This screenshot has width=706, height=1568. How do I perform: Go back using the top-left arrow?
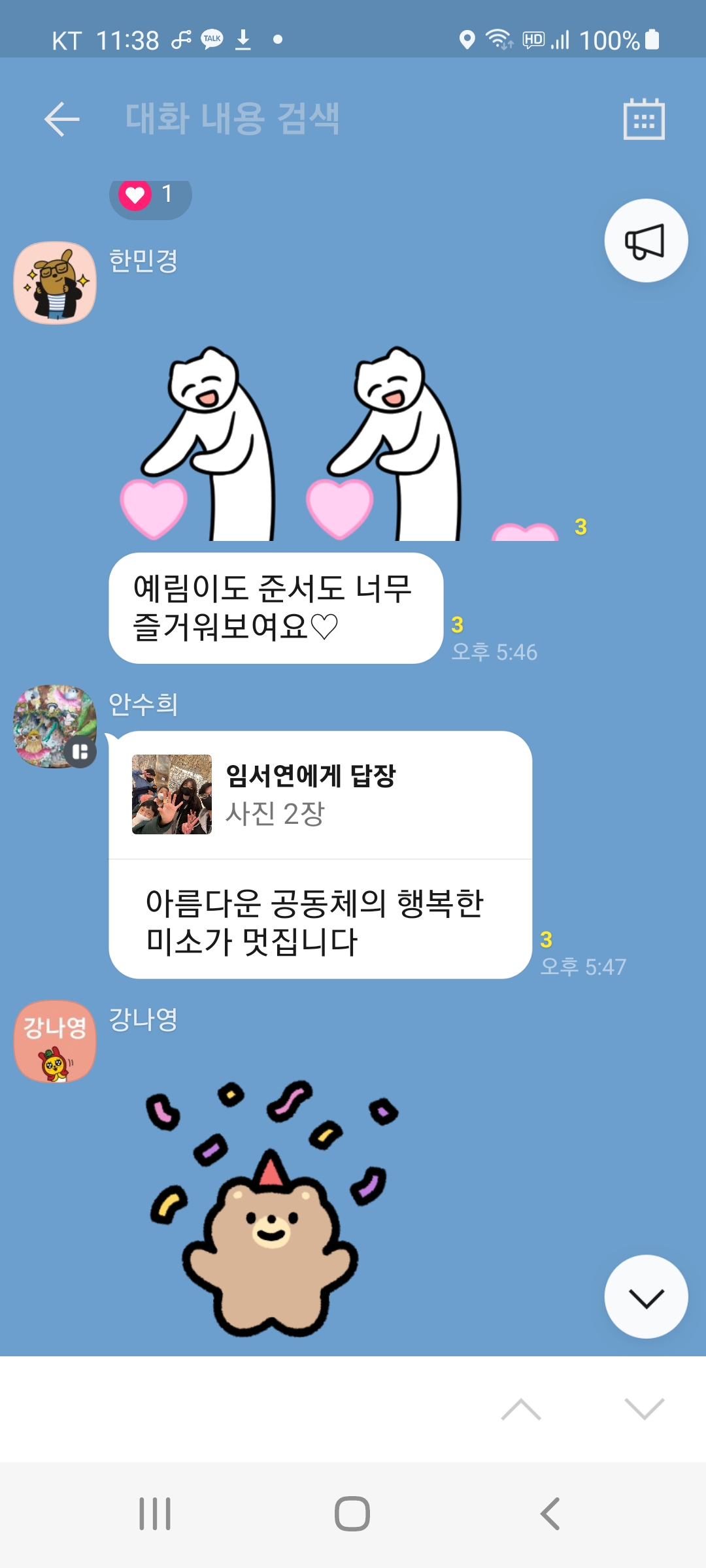61,119
